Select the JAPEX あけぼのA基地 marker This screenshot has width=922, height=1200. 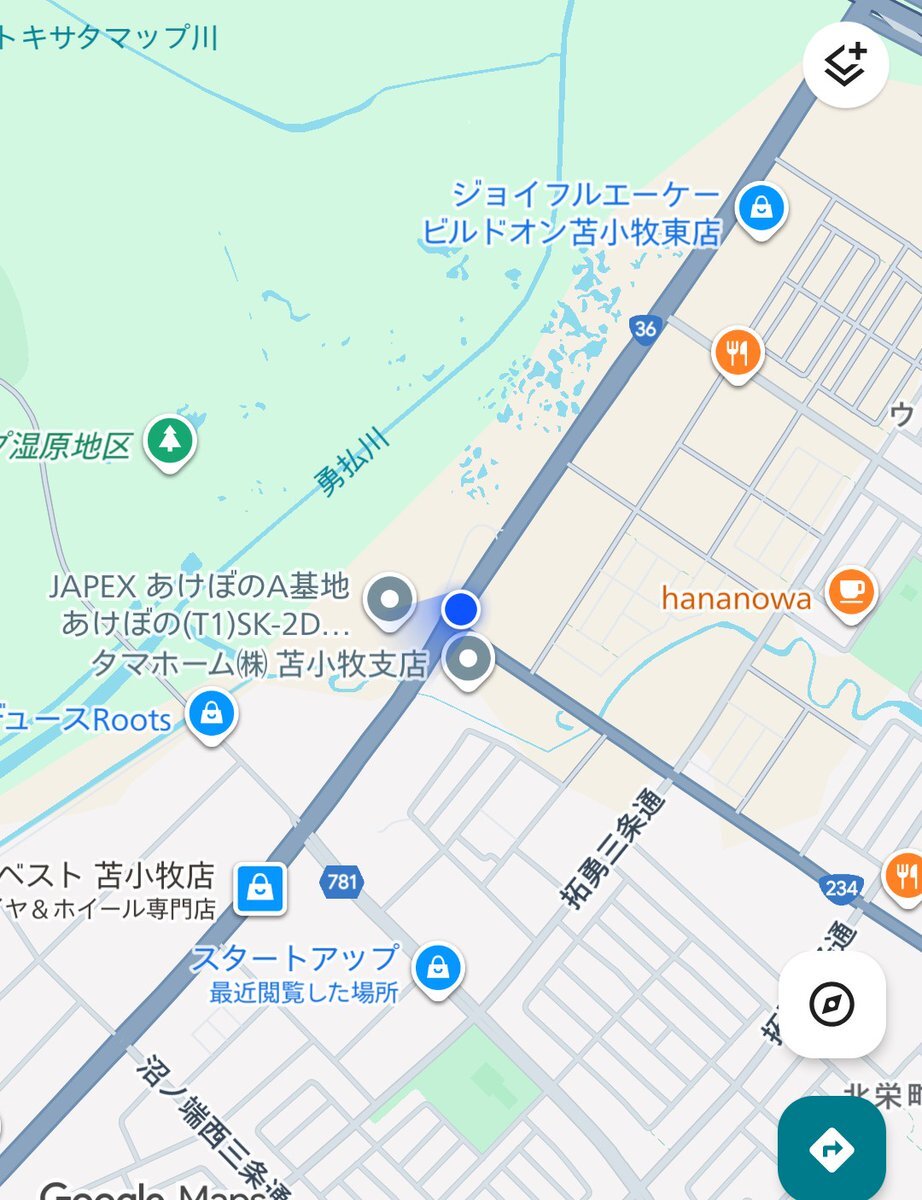[x=389, y=600]
